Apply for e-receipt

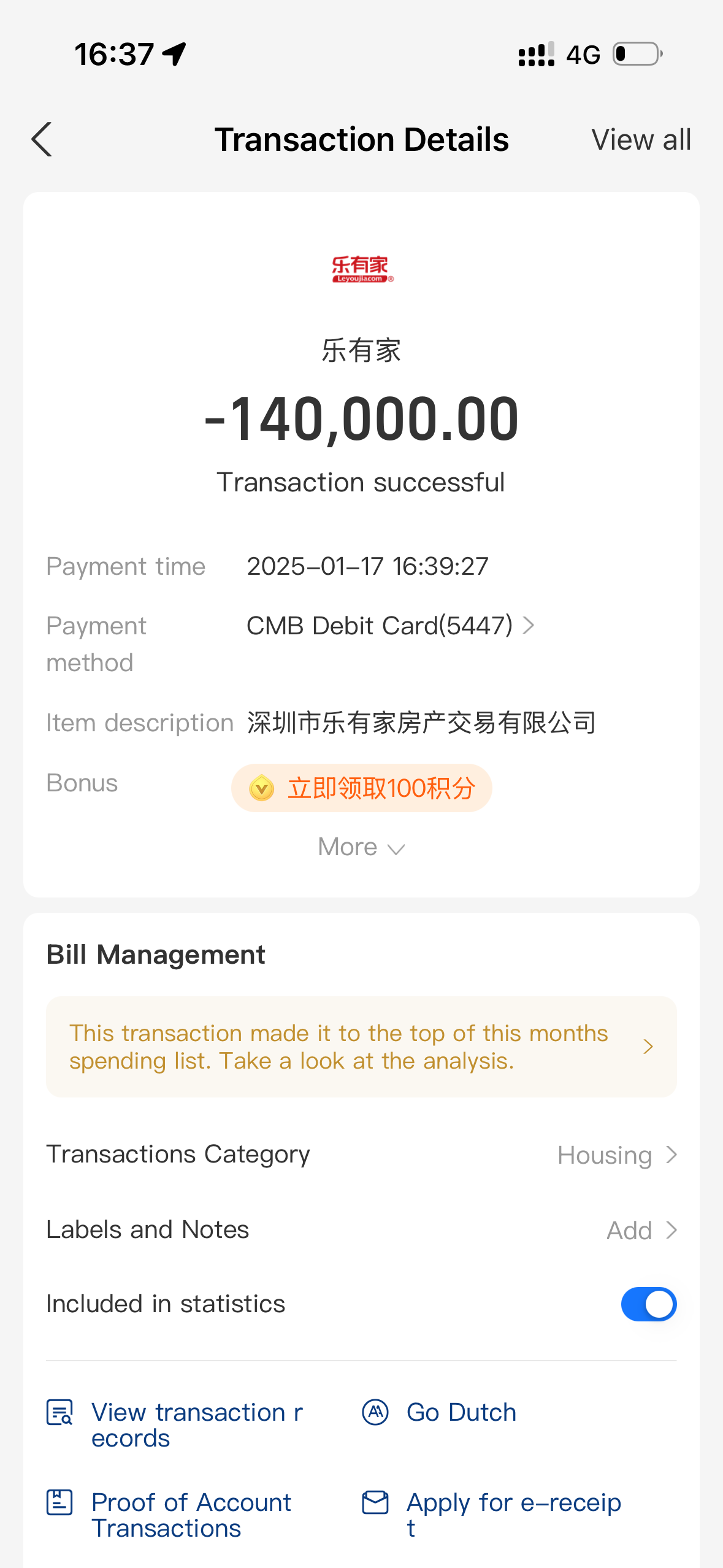point(492,1515)
